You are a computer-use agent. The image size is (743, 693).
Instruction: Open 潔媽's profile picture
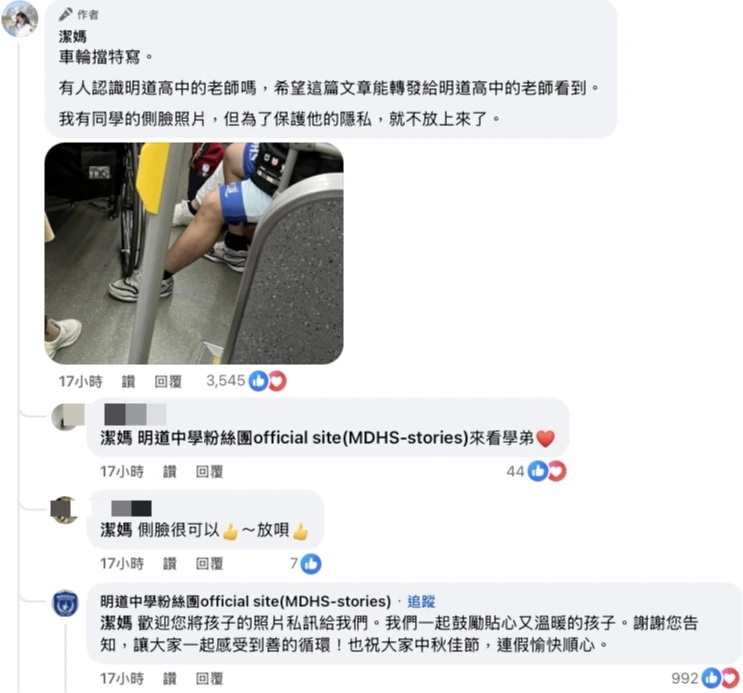pos(20,18)
